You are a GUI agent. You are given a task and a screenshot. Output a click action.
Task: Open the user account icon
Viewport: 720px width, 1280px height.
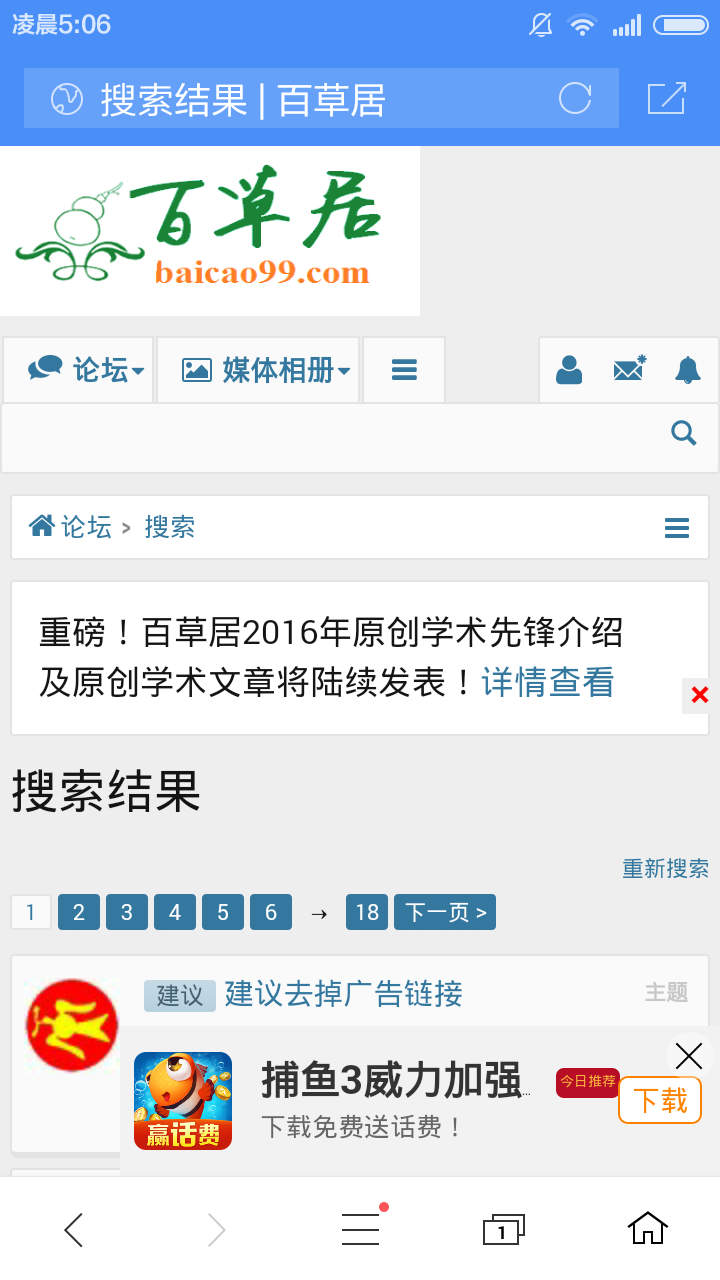point(569,370)
